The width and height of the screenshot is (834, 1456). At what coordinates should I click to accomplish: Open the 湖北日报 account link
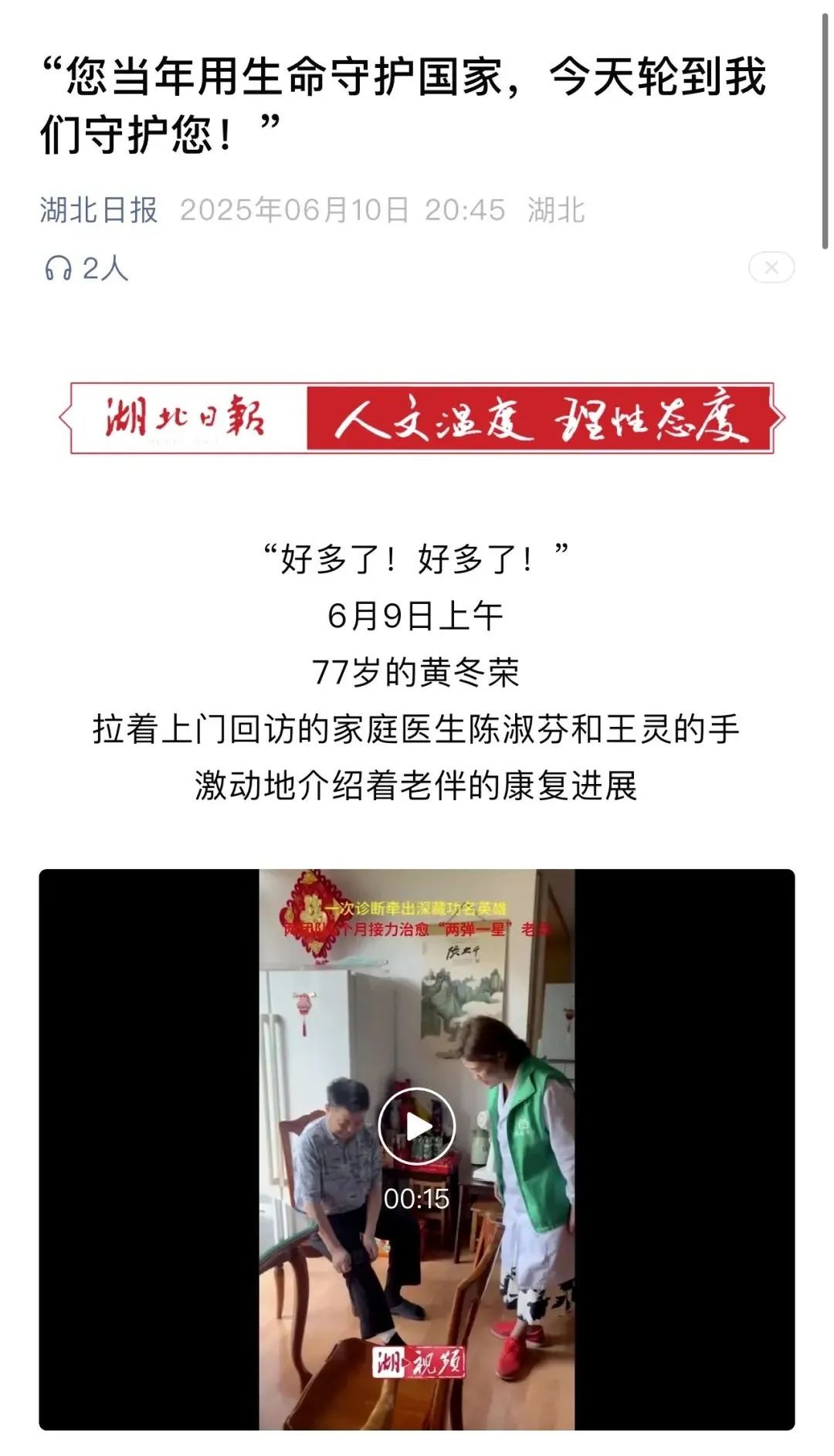(x=99, y=210)
